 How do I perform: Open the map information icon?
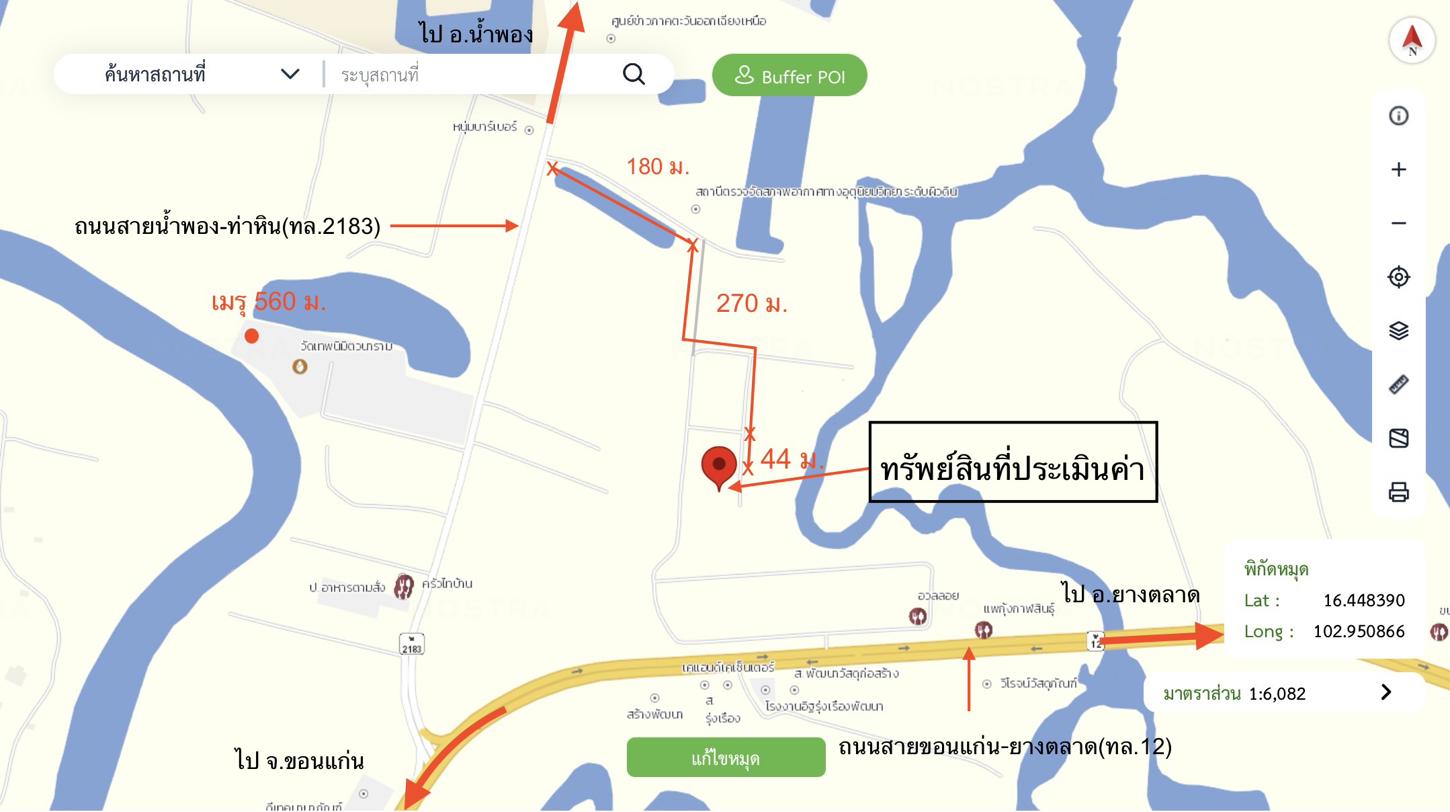(1399, 116)
